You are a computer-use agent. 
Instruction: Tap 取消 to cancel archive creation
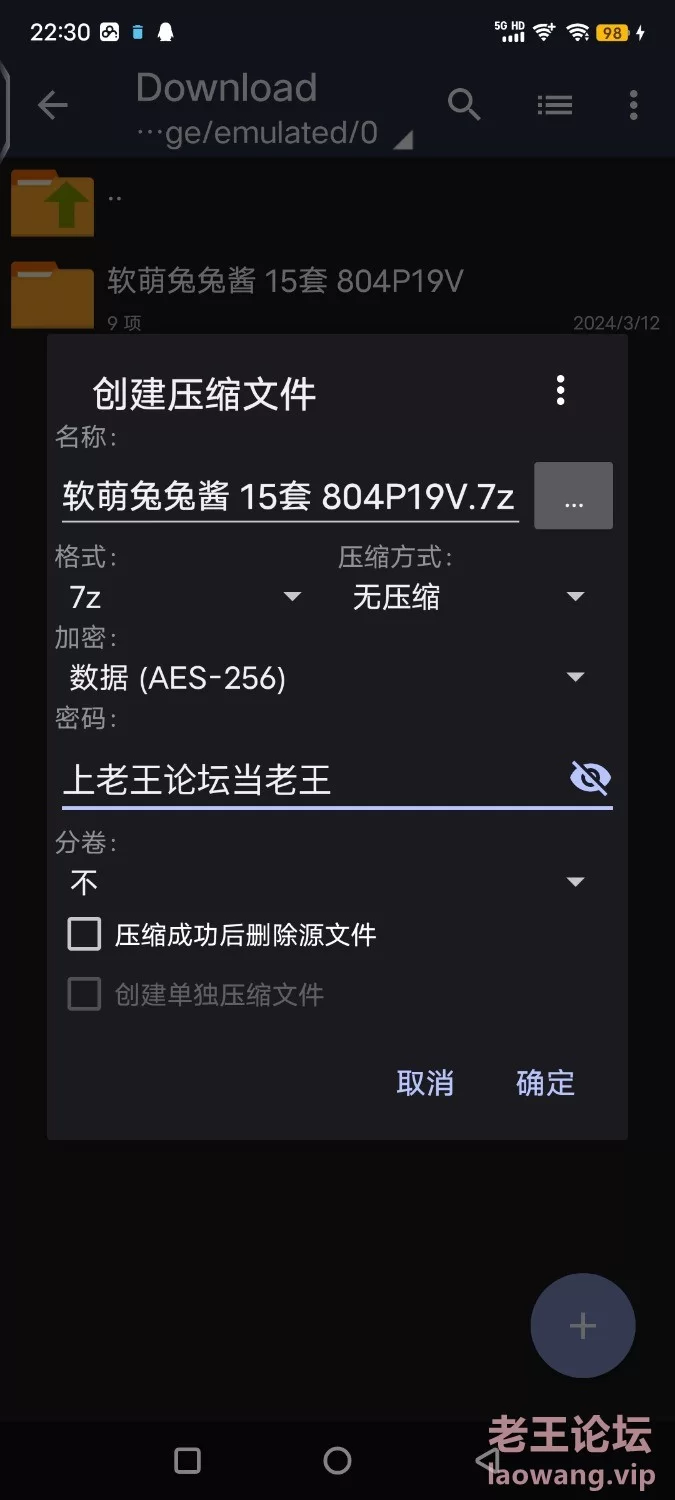click(x=425, y=1083)
